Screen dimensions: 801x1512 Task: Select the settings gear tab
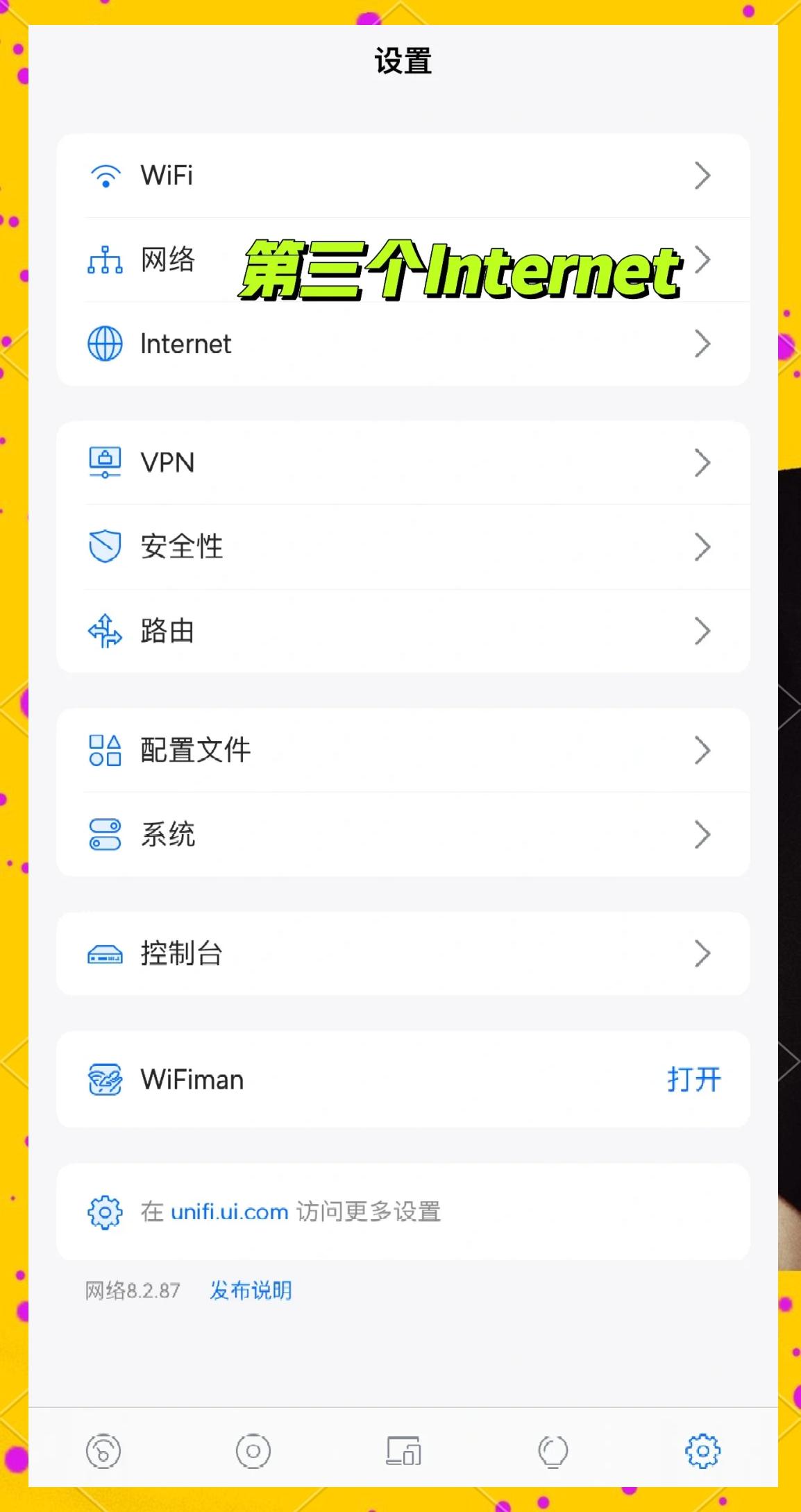point(702,1451)
